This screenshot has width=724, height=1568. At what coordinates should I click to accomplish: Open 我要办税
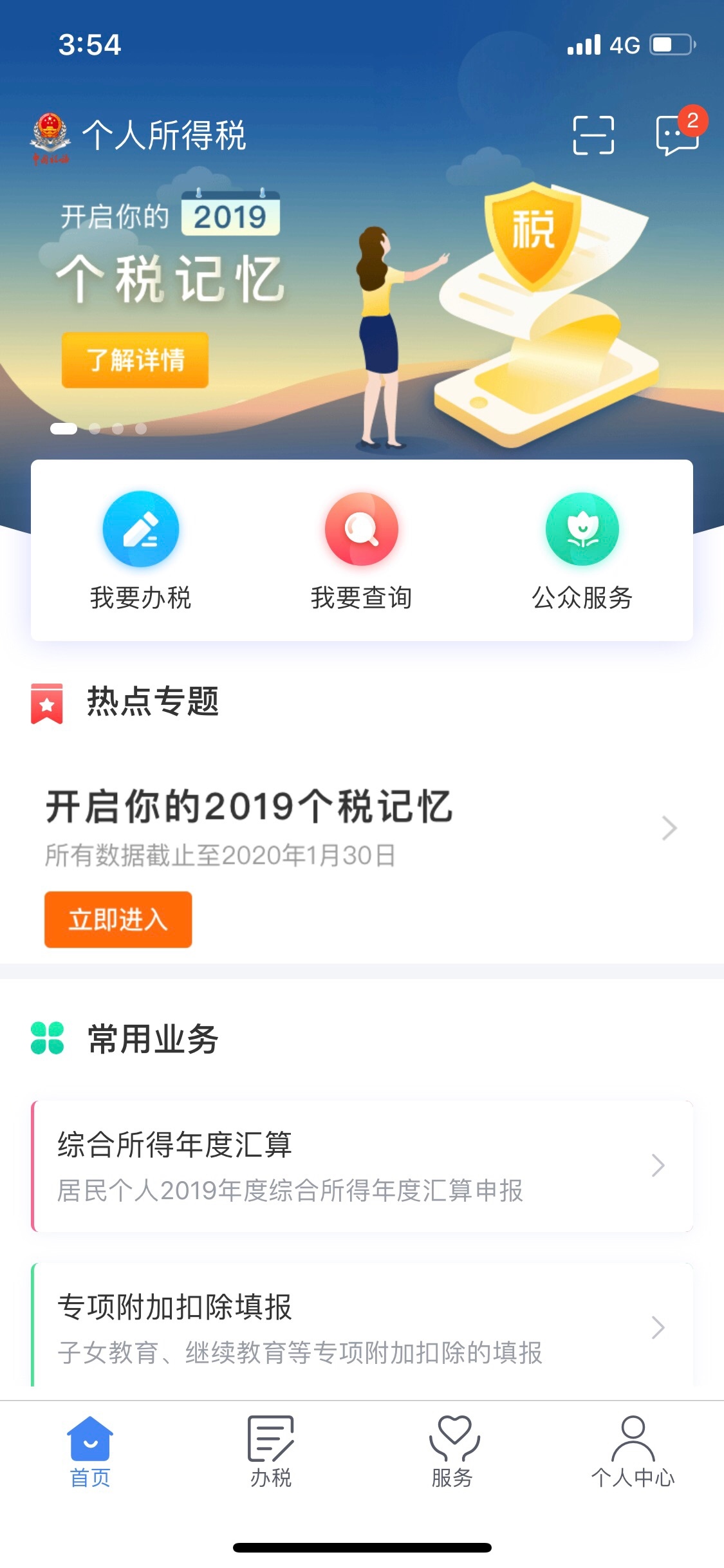(x=141, y=550)
